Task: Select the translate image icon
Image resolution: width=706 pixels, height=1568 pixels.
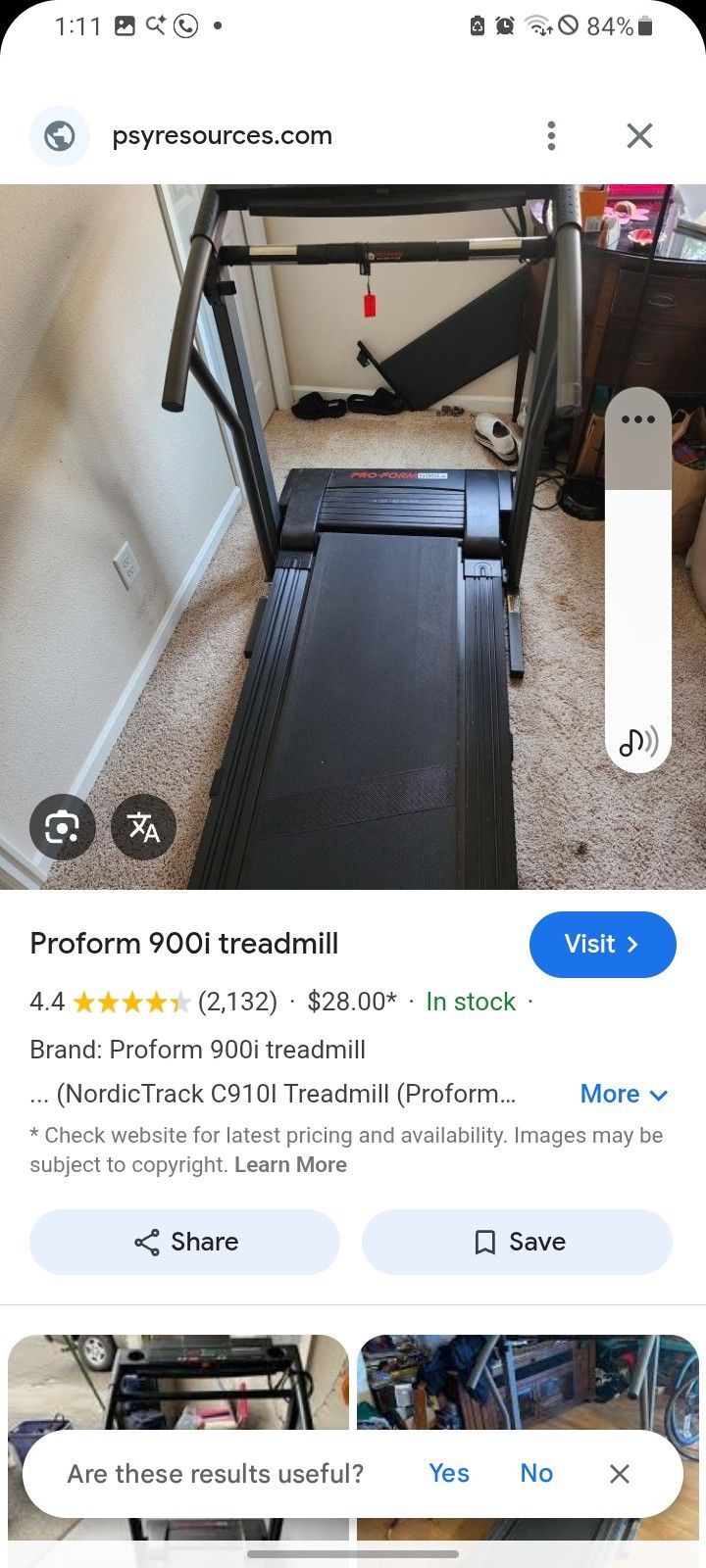Action: tap(143, 827)
